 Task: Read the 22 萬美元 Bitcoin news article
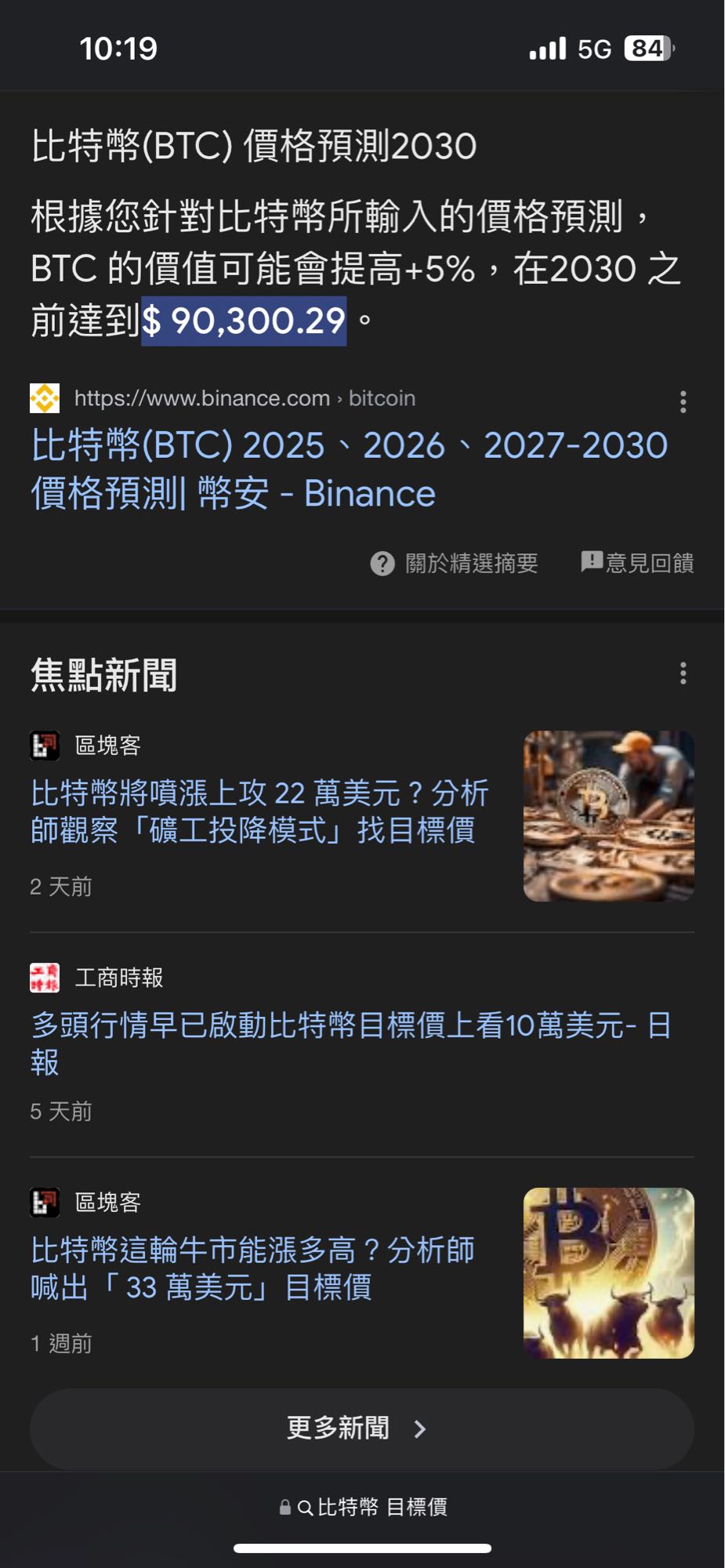click(x=259, y=811)
